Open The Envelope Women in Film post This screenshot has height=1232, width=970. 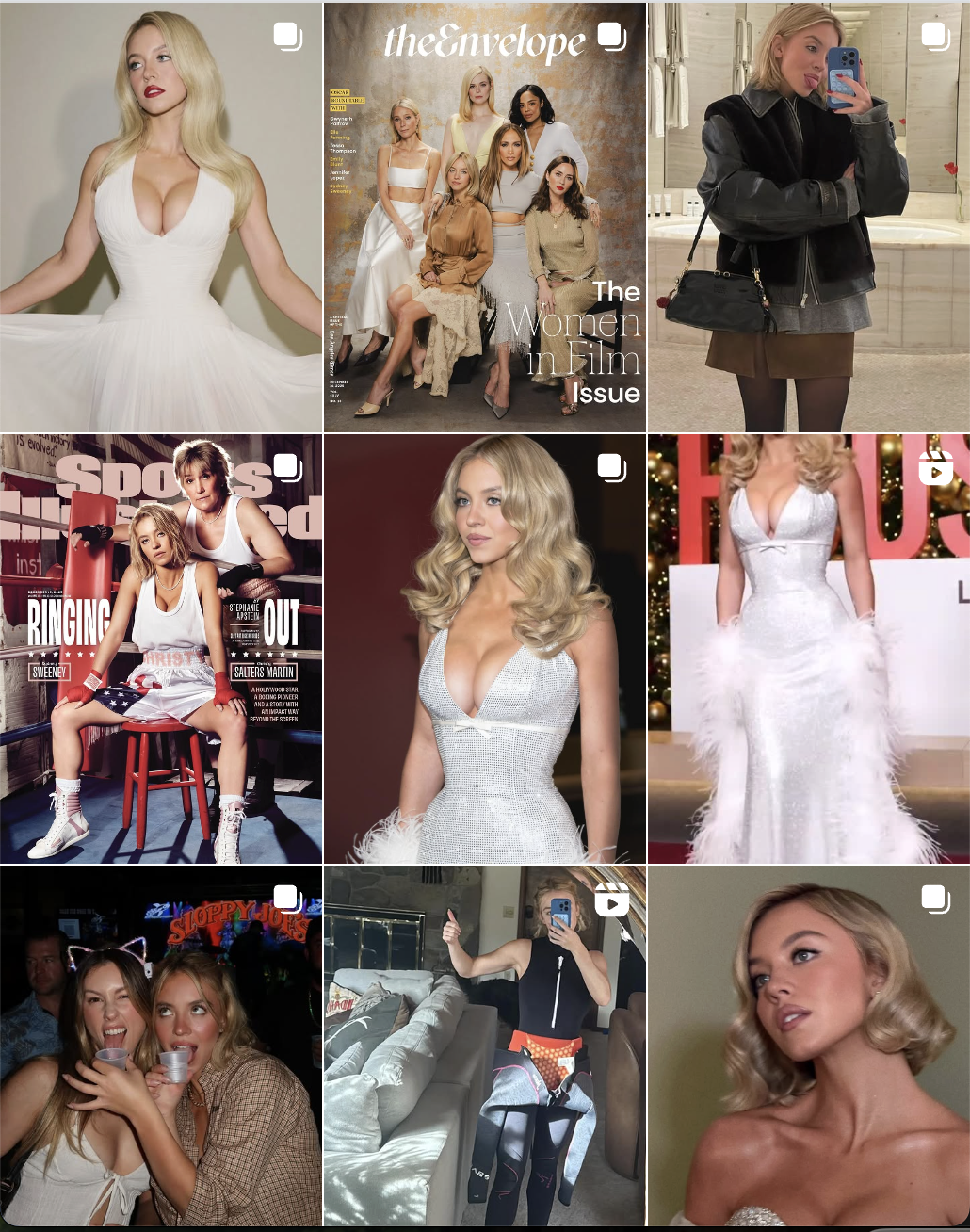485,217
